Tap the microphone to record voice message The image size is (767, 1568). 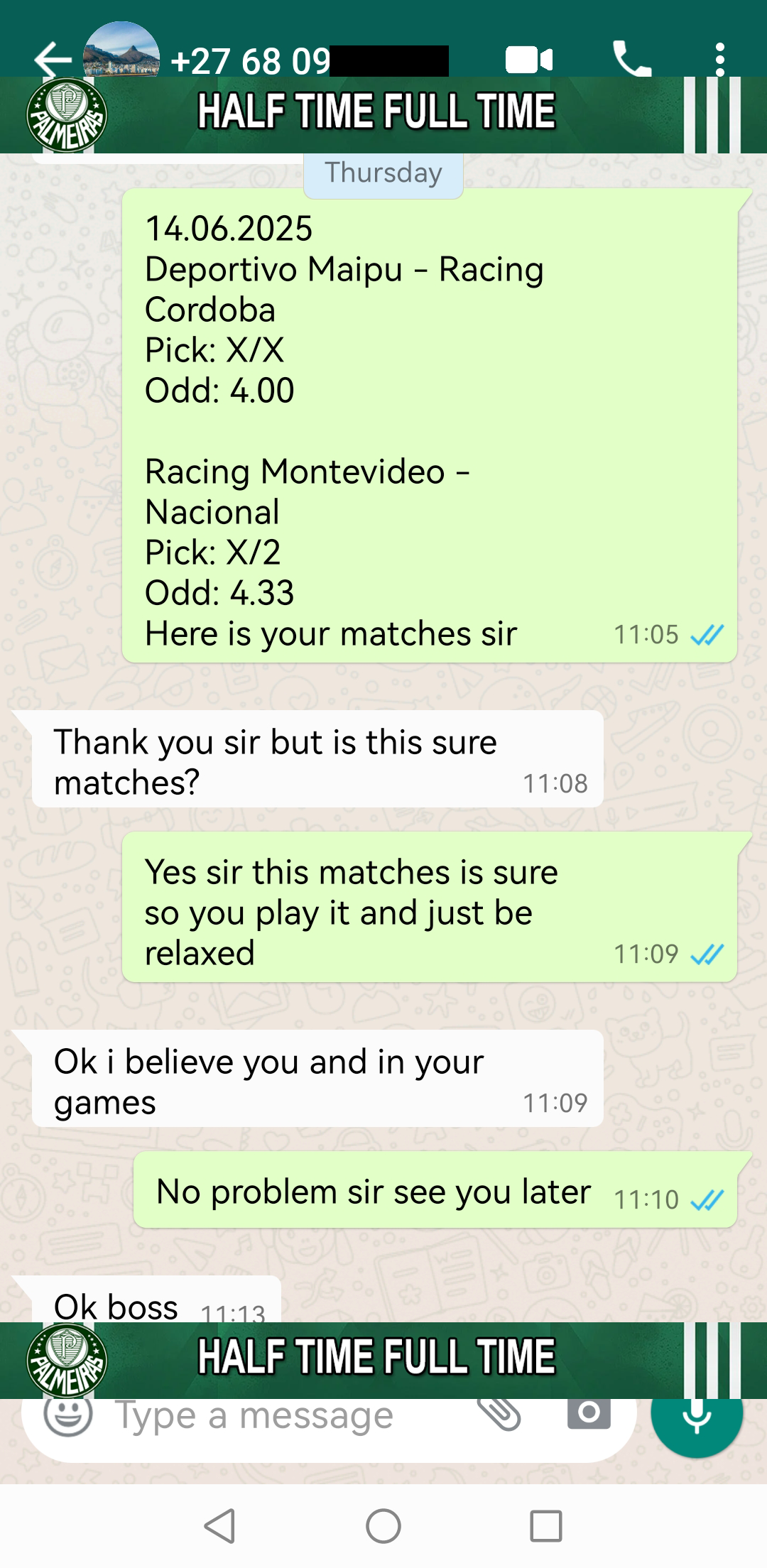click(697, 1417)
